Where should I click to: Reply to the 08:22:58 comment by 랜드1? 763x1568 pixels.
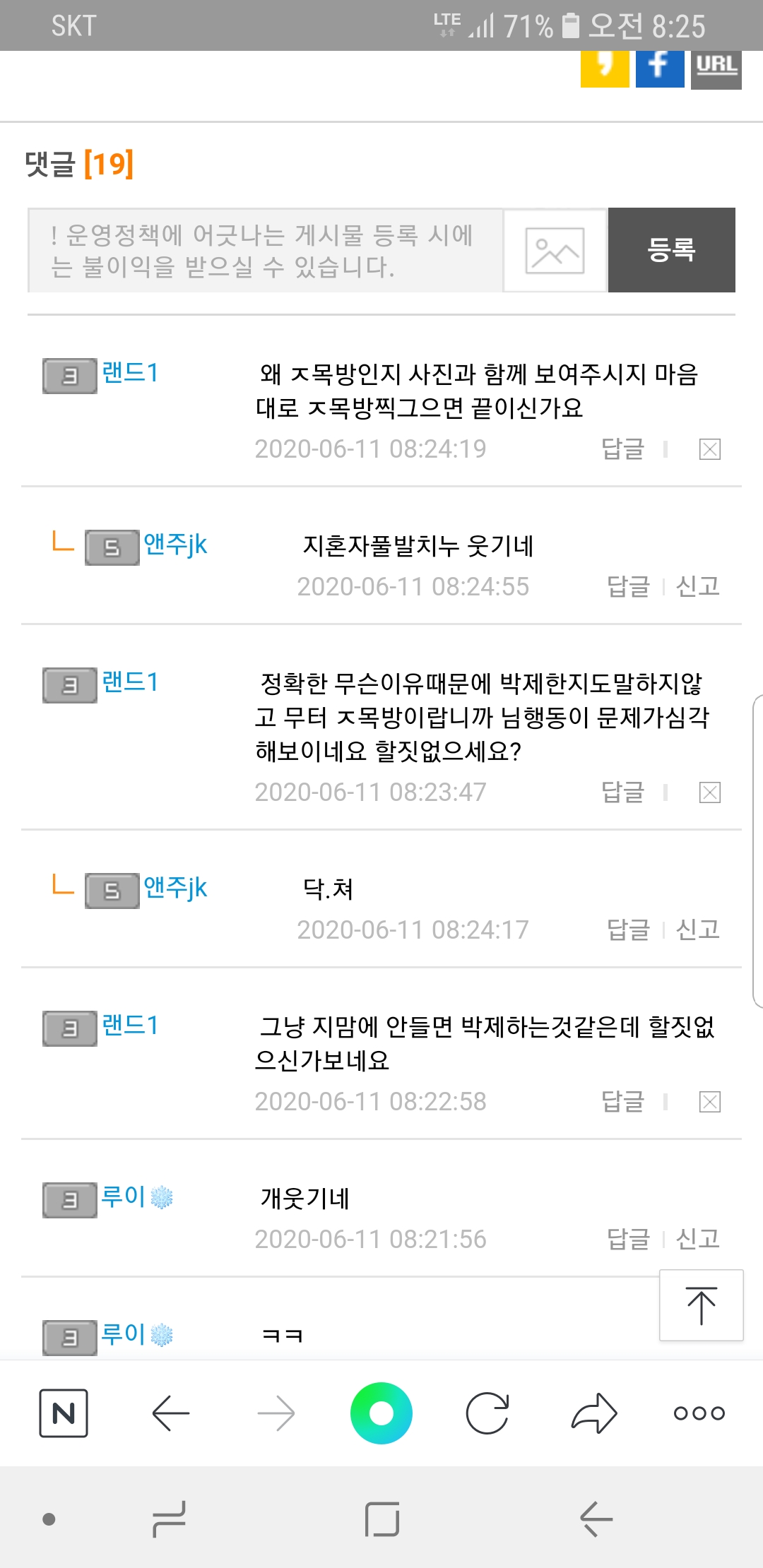point(622,1101)
